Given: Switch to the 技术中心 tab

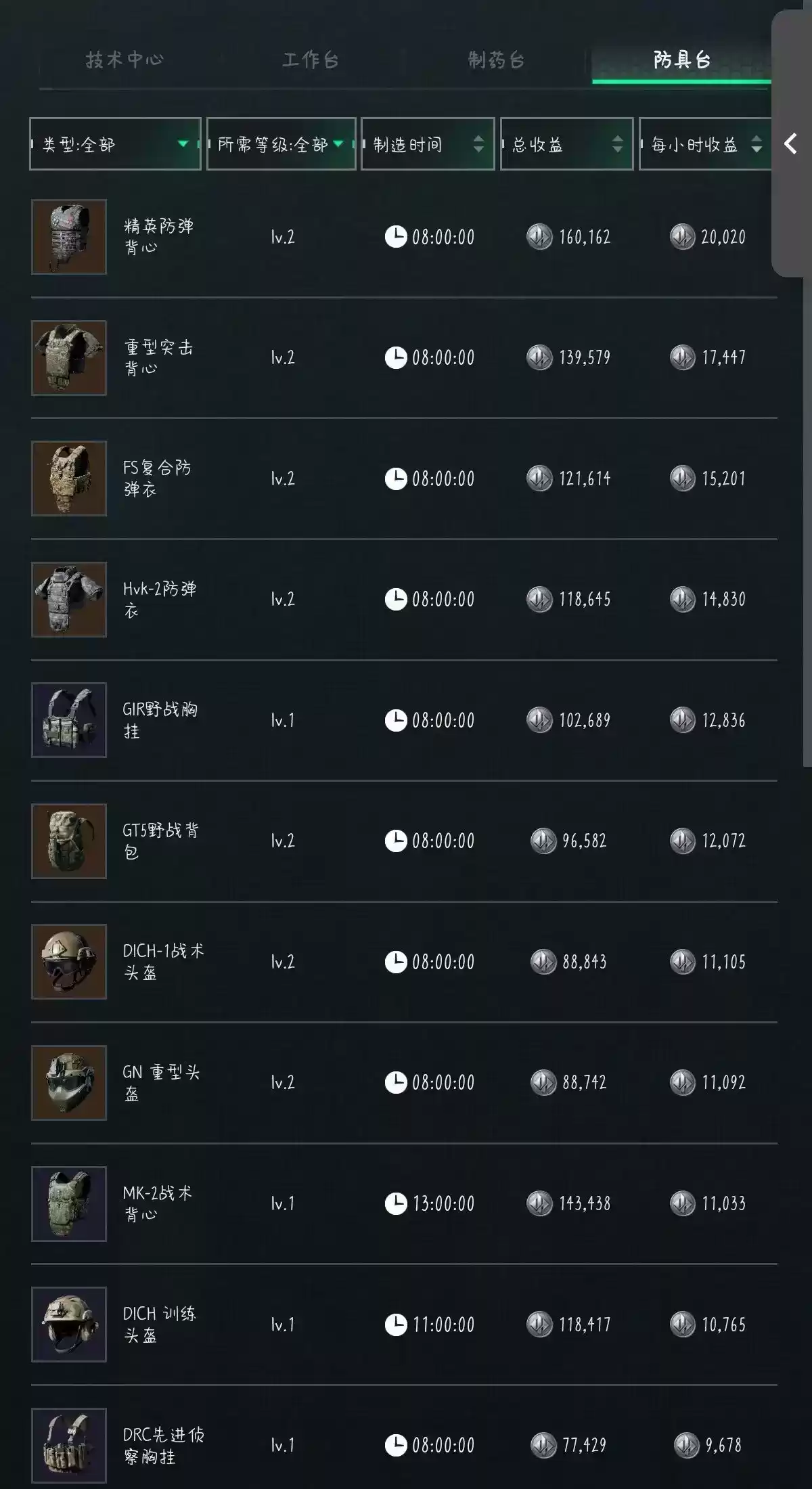Looking at the screenshot, I should [125, 60].
